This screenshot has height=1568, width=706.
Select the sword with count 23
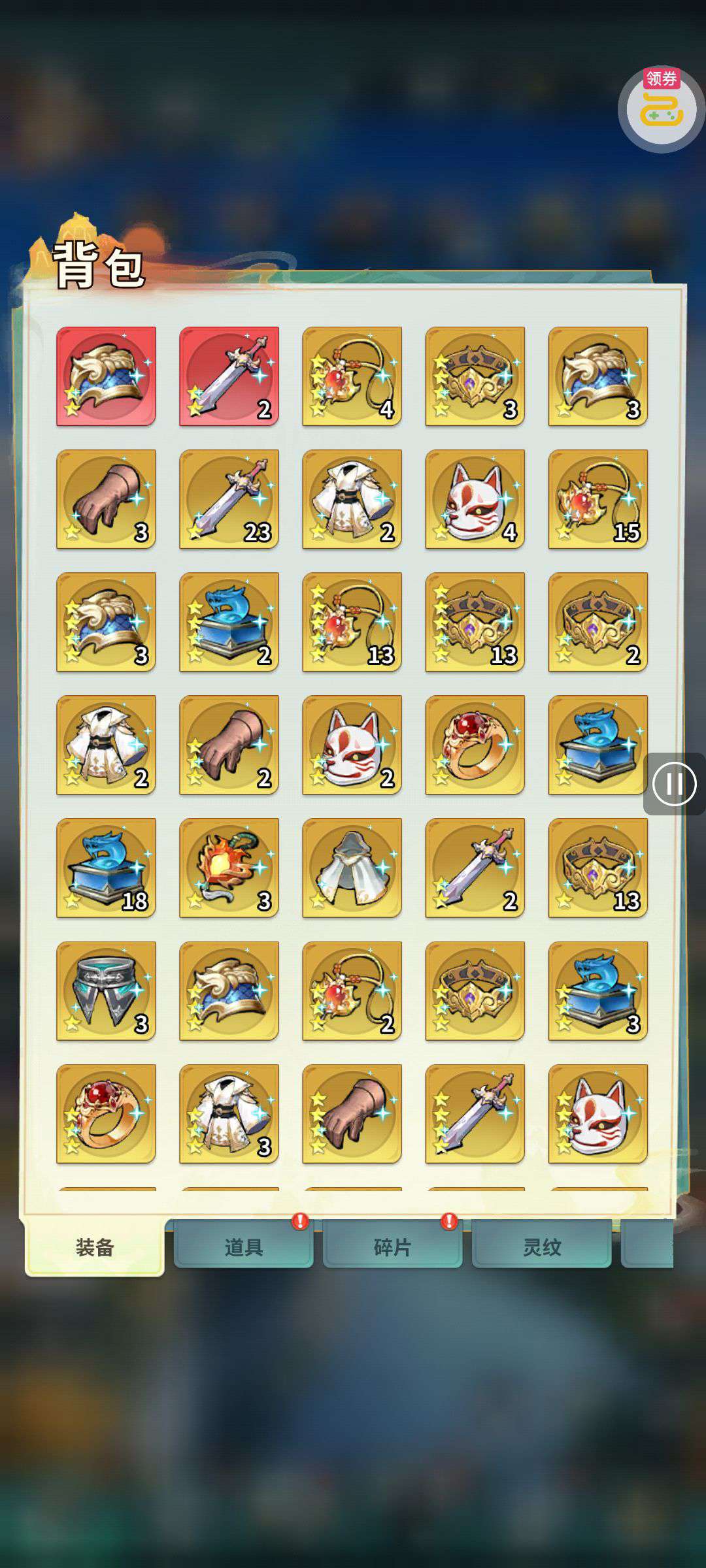(229, 499)
